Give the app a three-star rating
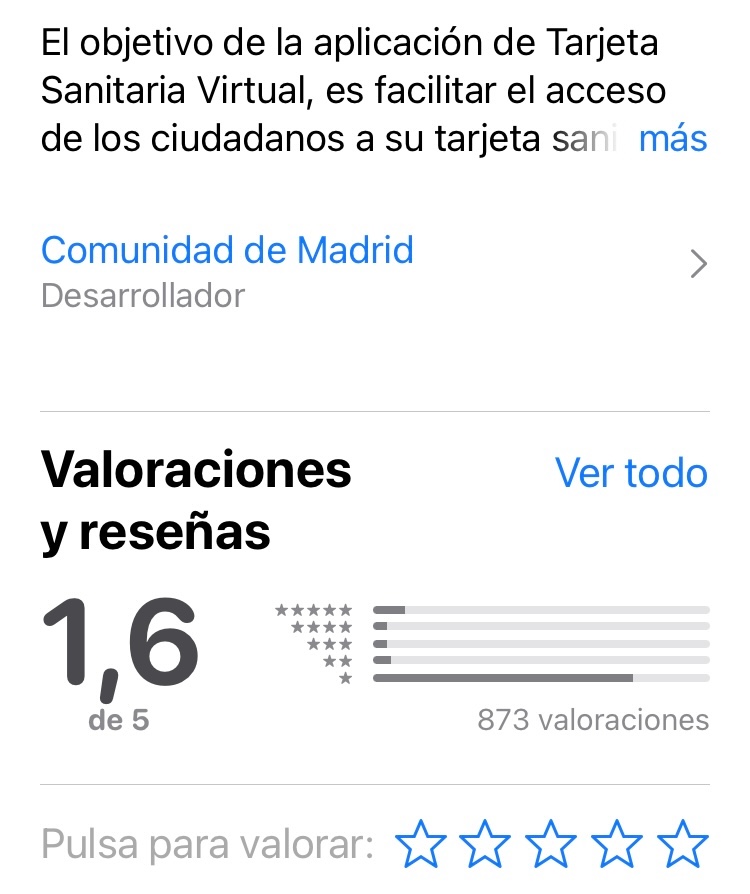The width and height of the screenshot is (750, 894). tap(553, 845)
